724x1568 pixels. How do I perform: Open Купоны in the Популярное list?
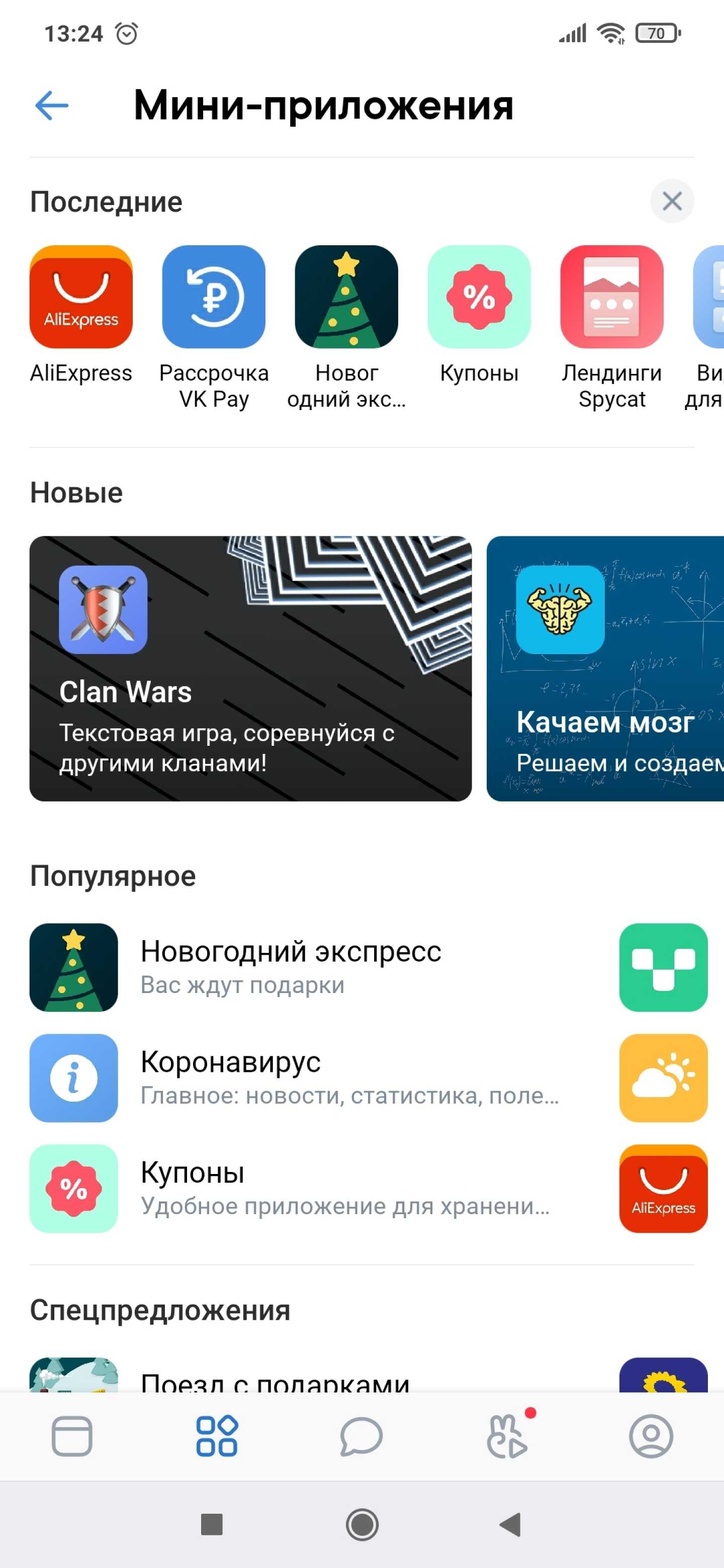pos(291,1188)
